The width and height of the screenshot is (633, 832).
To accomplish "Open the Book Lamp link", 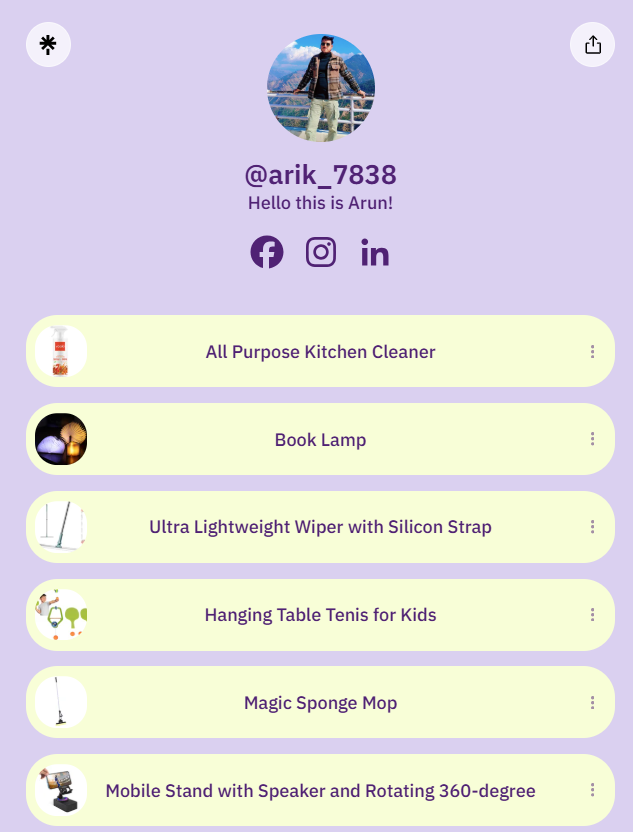I will (x=320, y=440).
